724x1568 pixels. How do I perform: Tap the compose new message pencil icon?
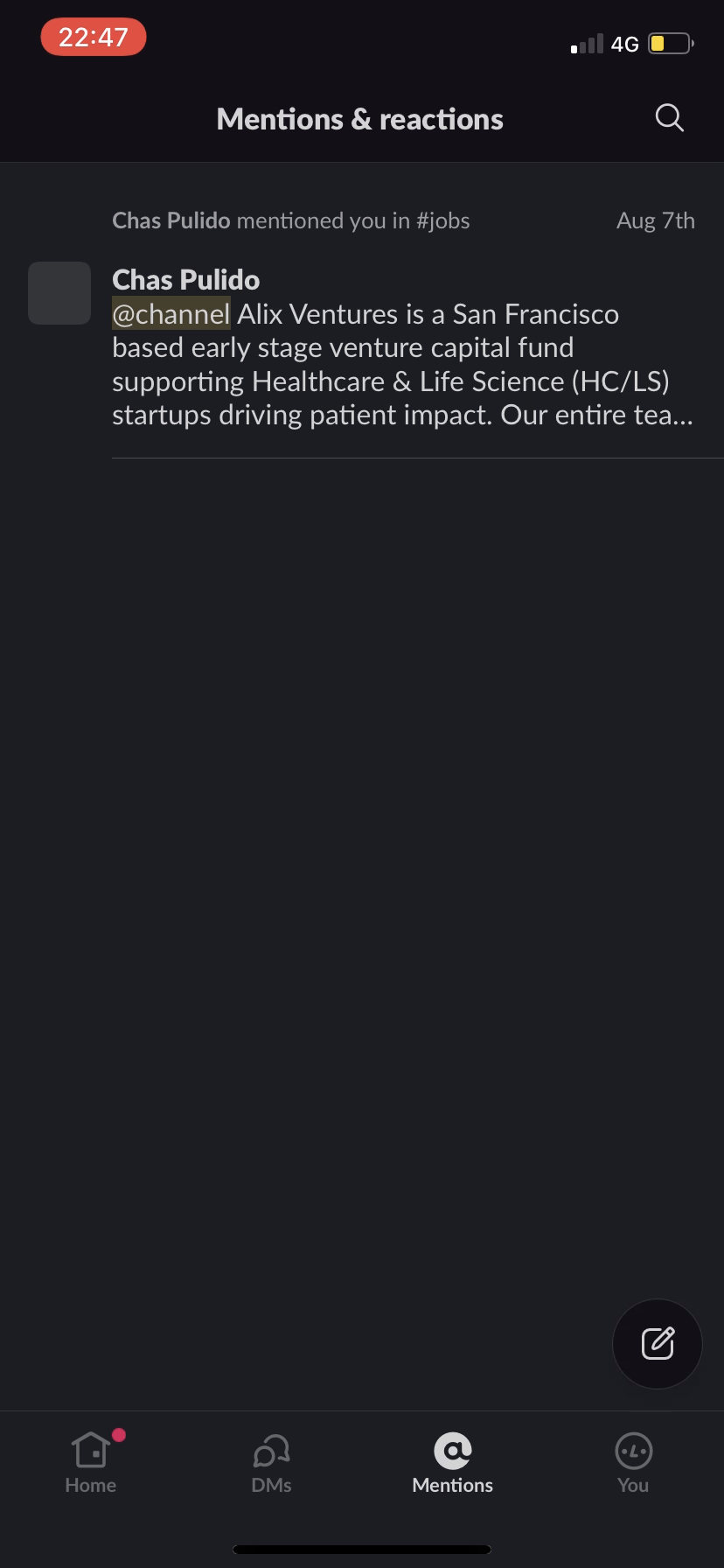click(x=657, y=1343)
